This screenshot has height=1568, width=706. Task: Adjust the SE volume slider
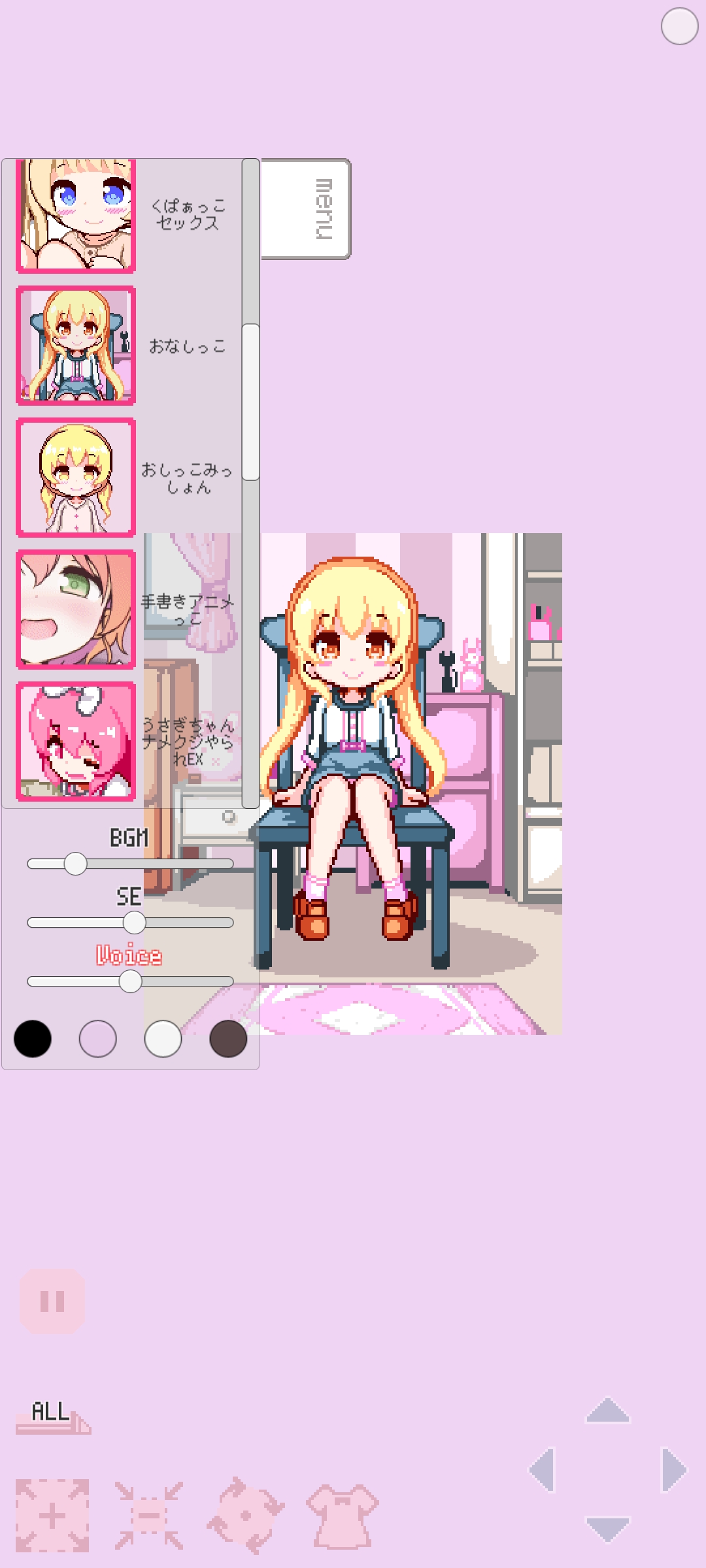[135, 923]
